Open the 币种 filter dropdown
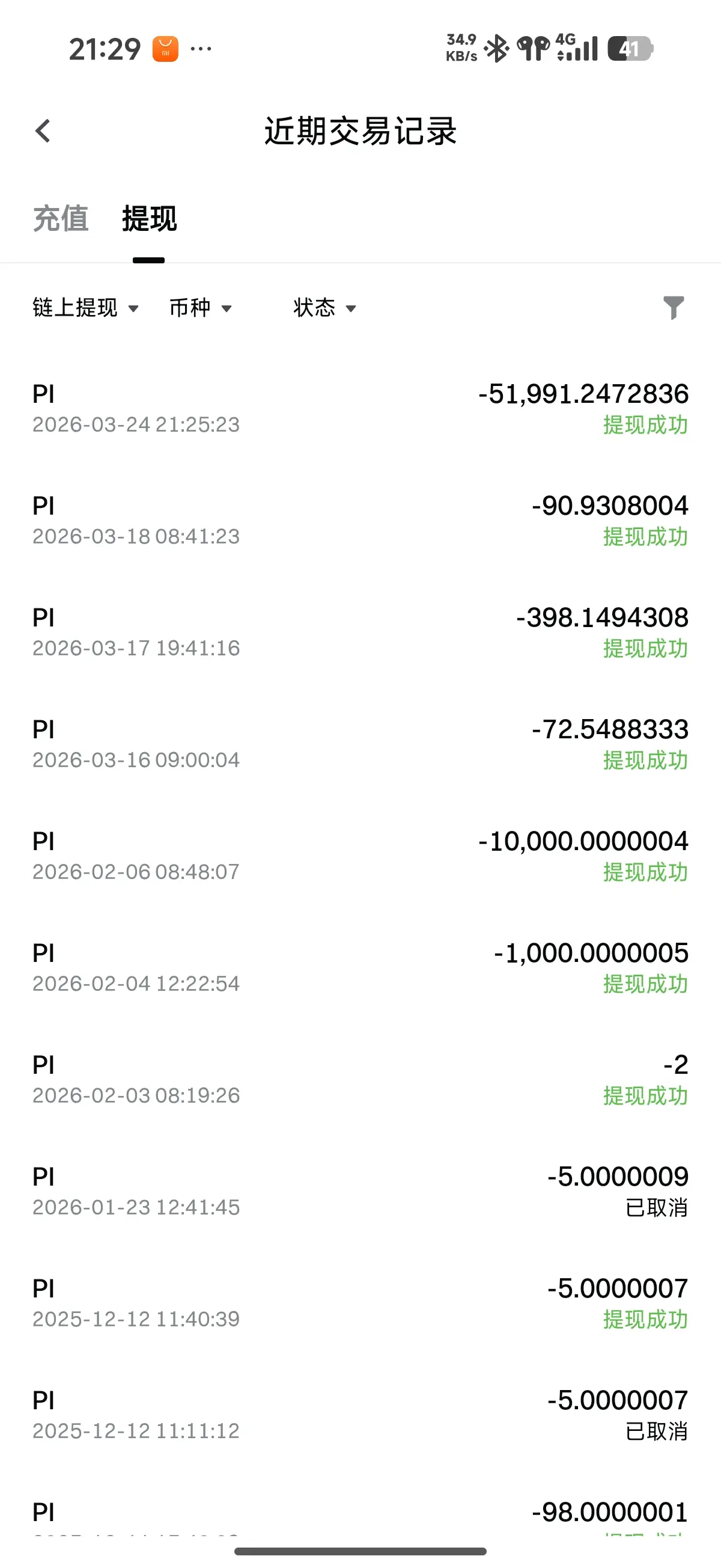The image size is (721, 1568). [x=200, y=308]
